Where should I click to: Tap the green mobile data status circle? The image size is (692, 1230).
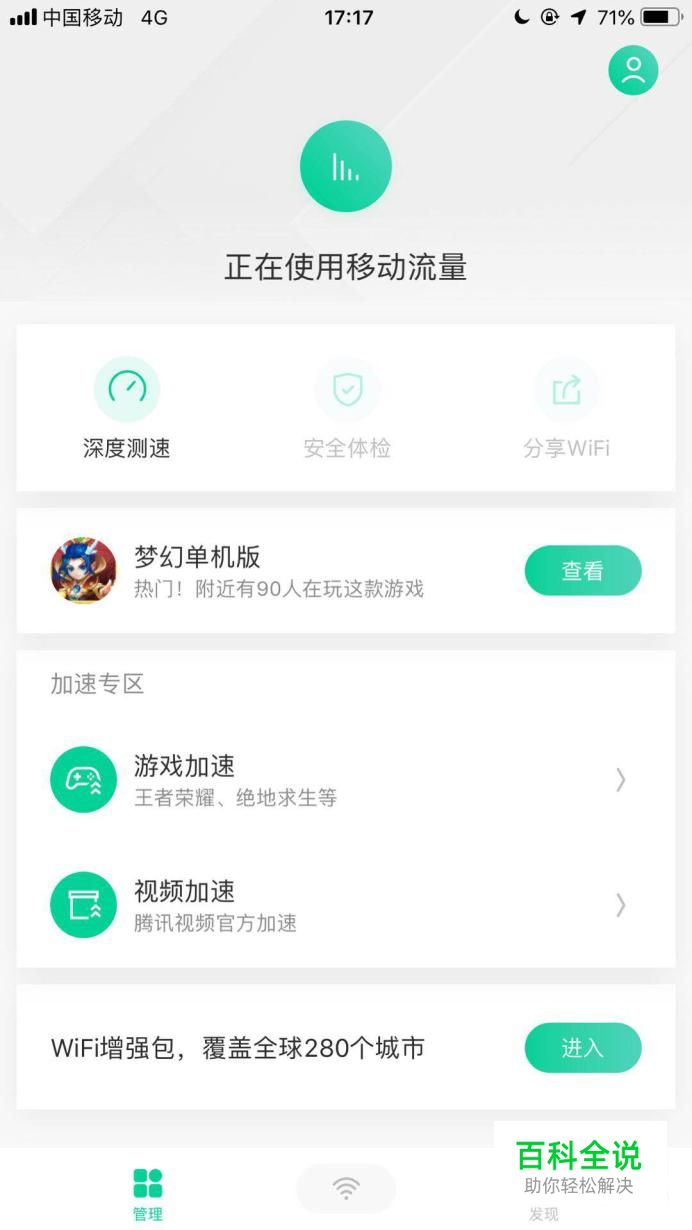coord(345,167)
